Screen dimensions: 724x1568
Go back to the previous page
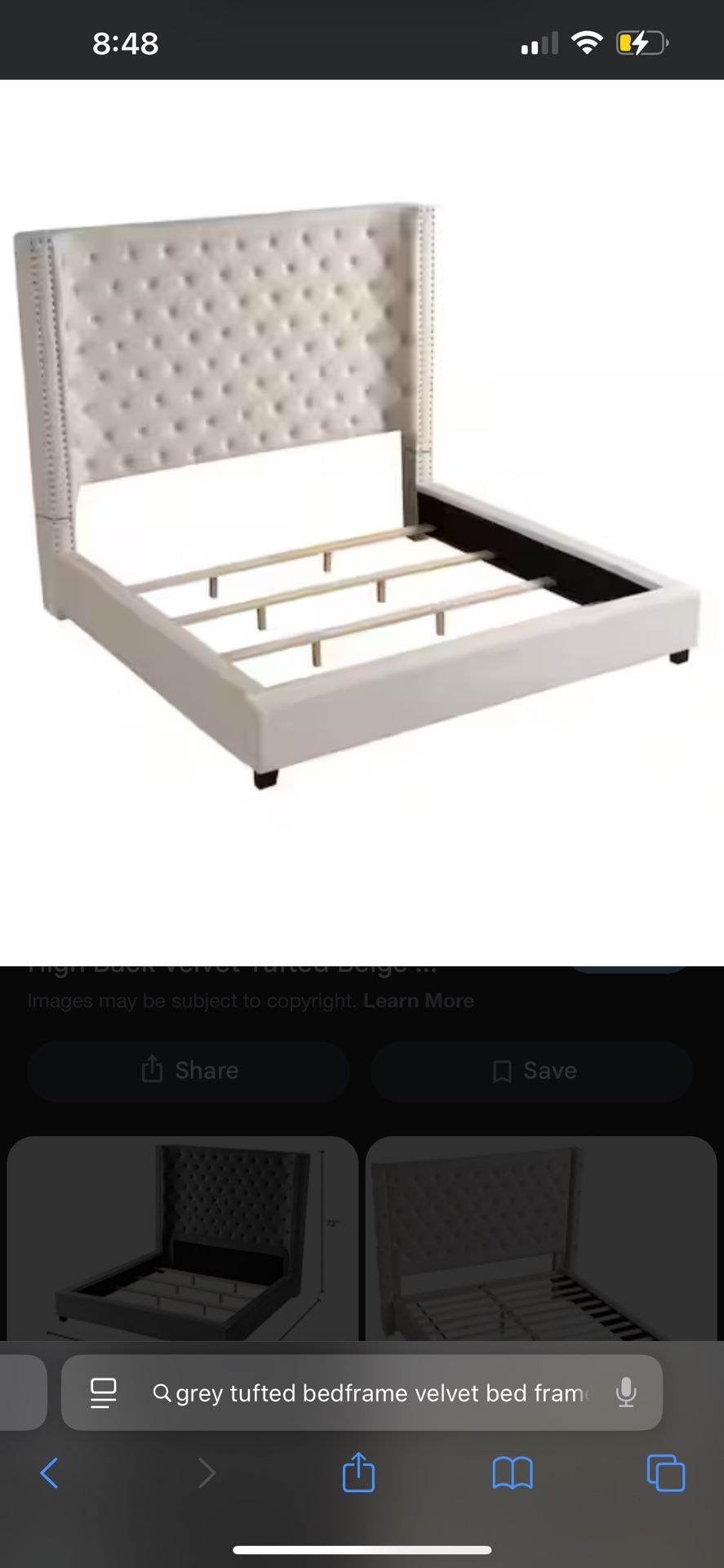[49, 1472]
